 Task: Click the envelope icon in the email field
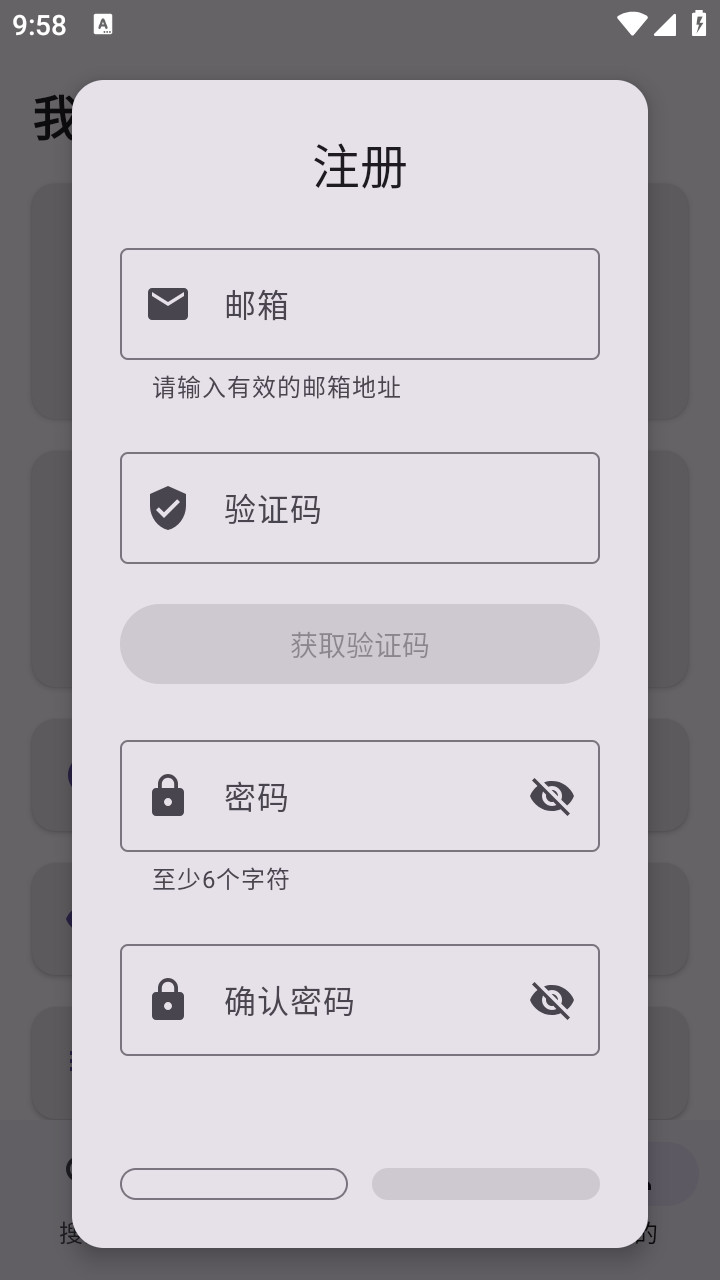tap(167, 302)
